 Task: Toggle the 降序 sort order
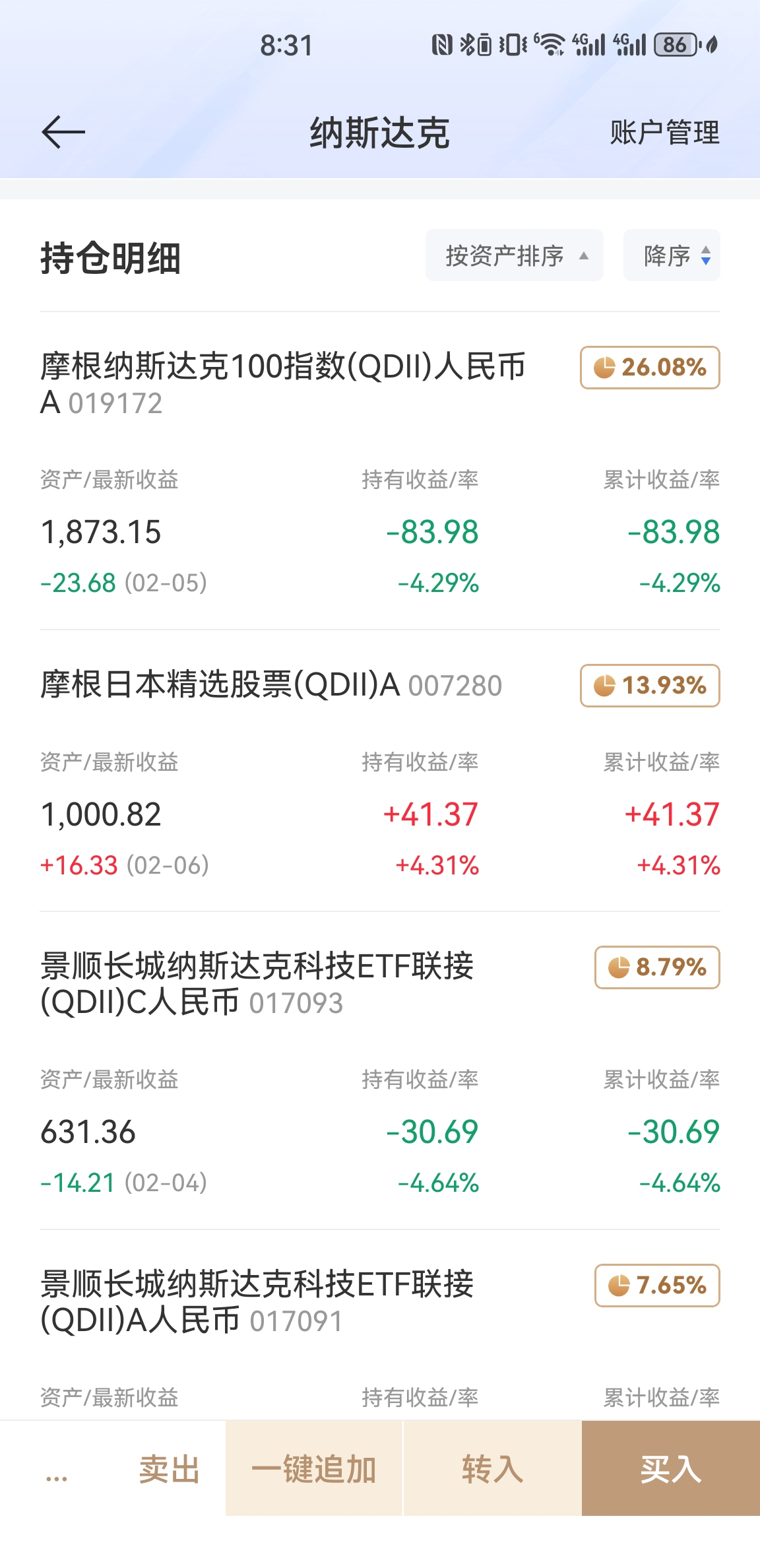point(672,255)
